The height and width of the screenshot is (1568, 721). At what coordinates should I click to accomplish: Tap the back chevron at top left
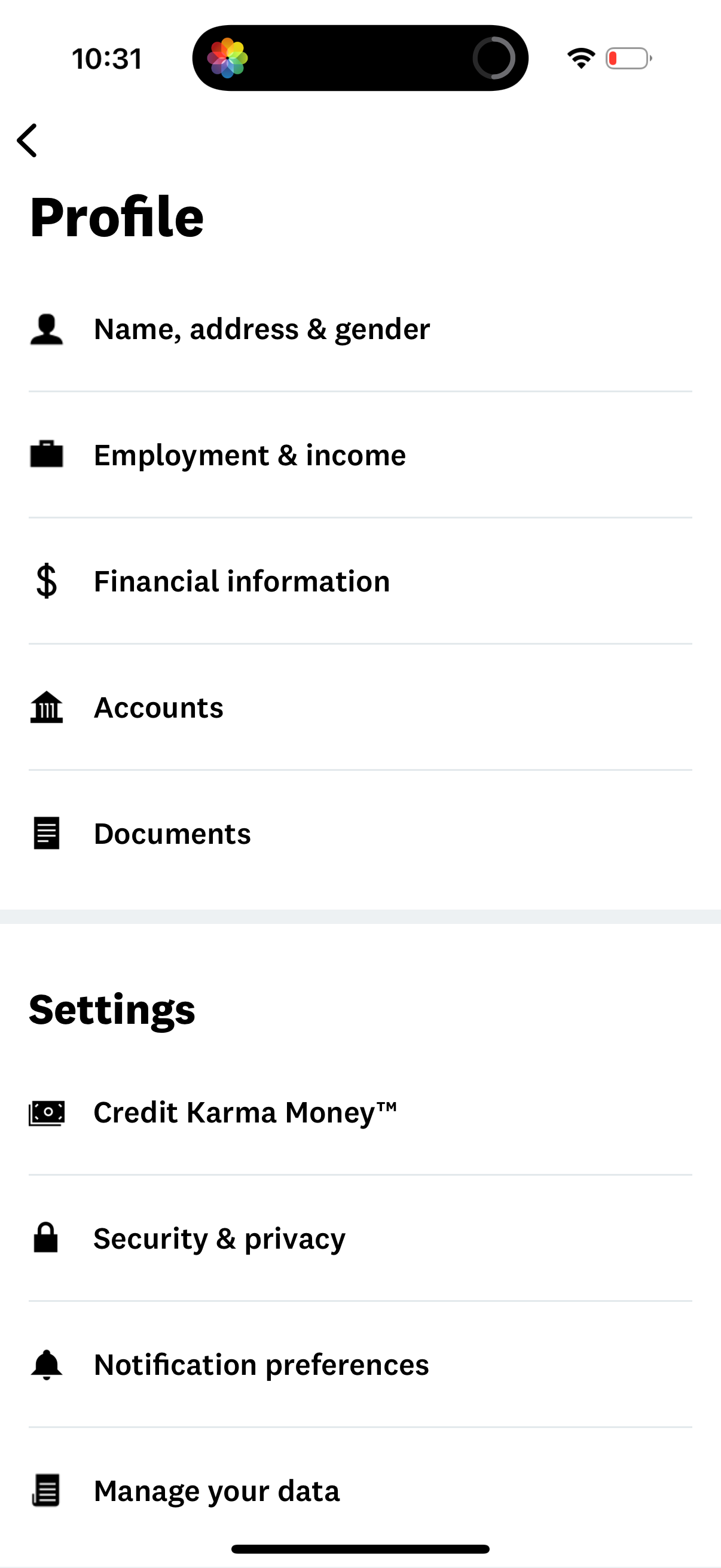point(27,140)
